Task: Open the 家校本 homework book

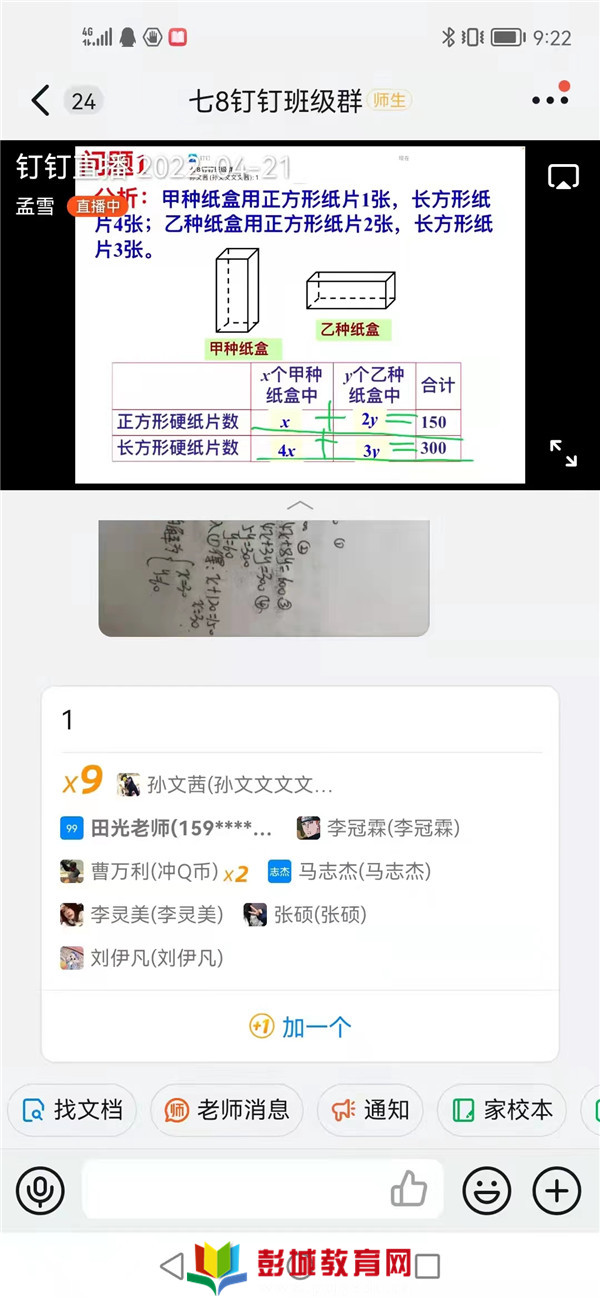Action: click(x=502, y=1110)
